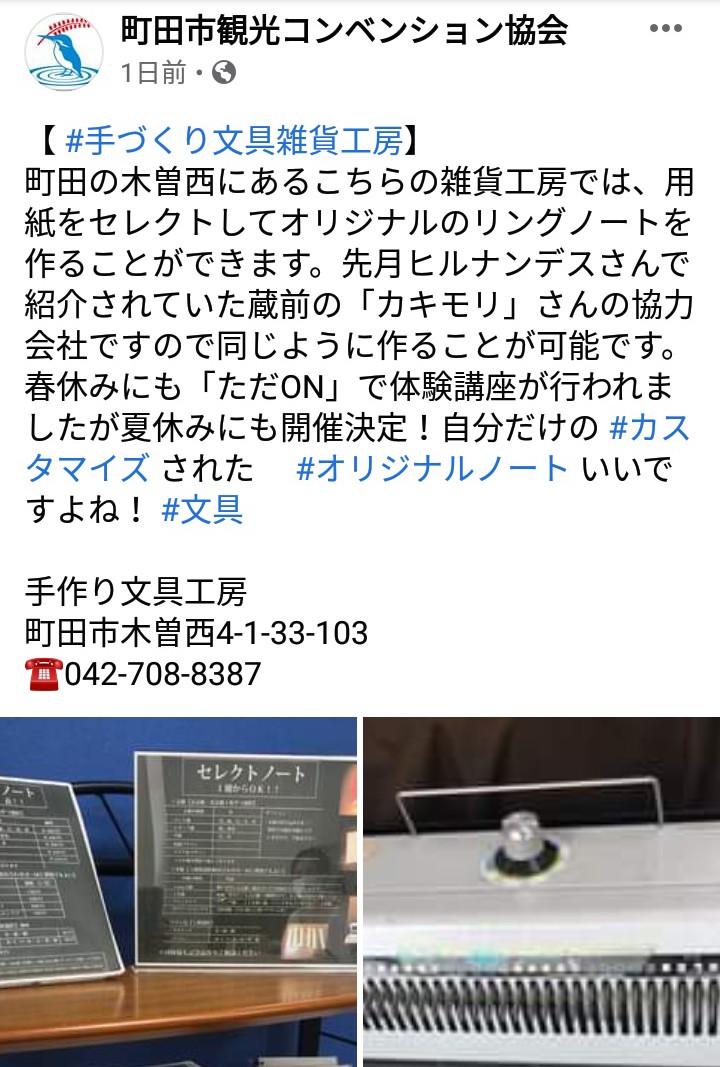Open the #文具 hashtag
Screen dimensions: 720x1067
pyautogui.click(x=202, y=510)
